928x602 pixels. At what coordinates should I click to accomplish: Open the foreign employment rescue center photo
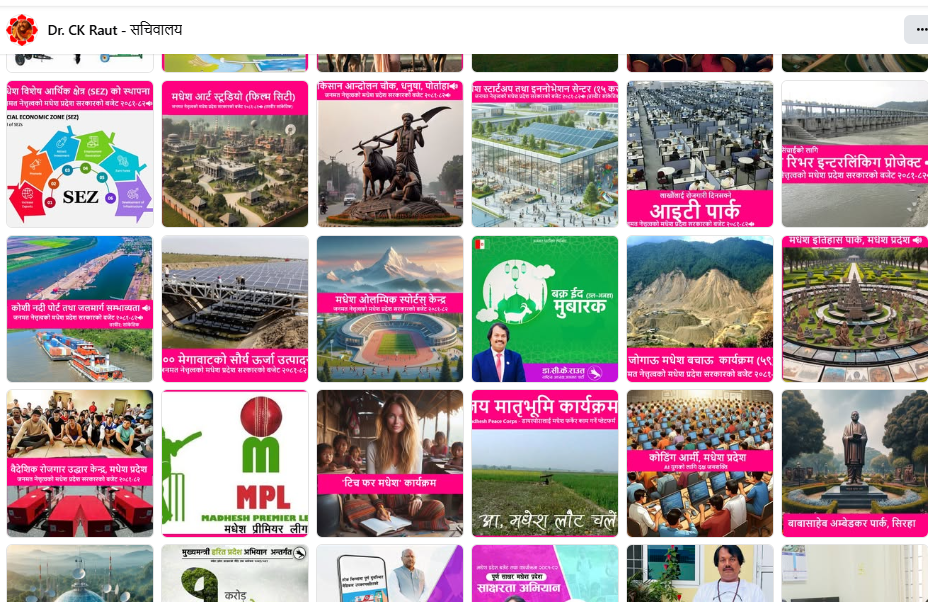pos(80,463)
